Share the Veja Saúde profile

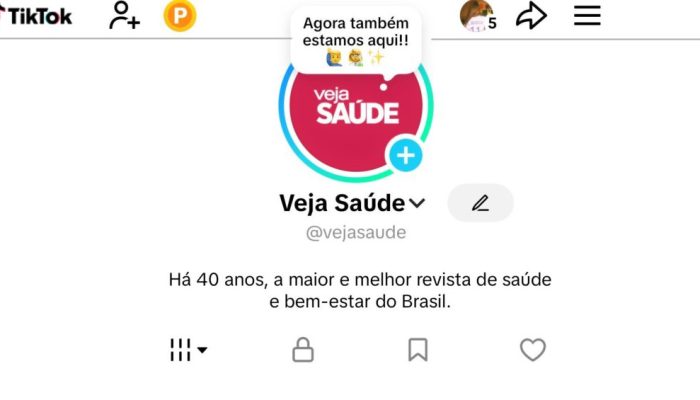point(531,16)
